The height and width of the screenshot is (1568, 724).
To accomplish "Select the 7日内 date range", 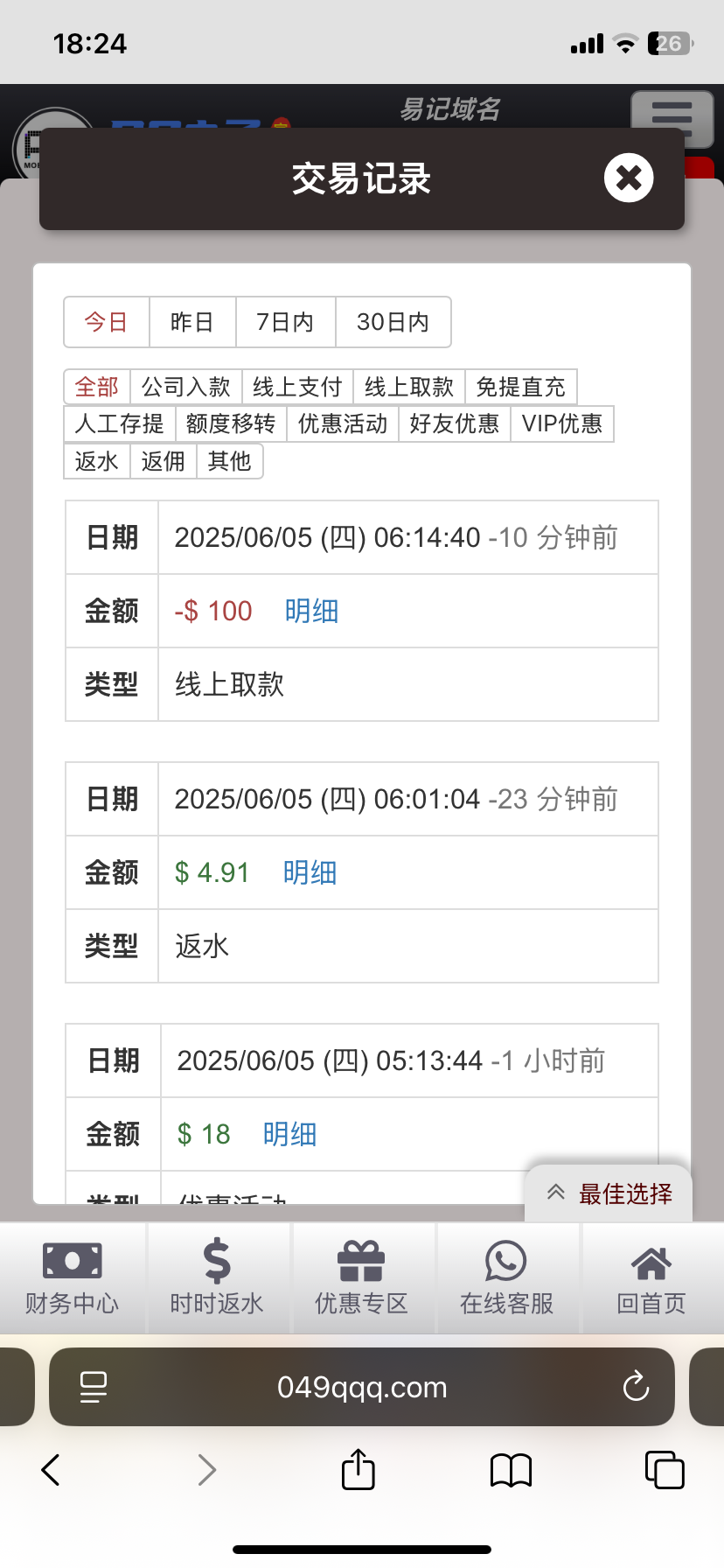I will pos(285,322).
